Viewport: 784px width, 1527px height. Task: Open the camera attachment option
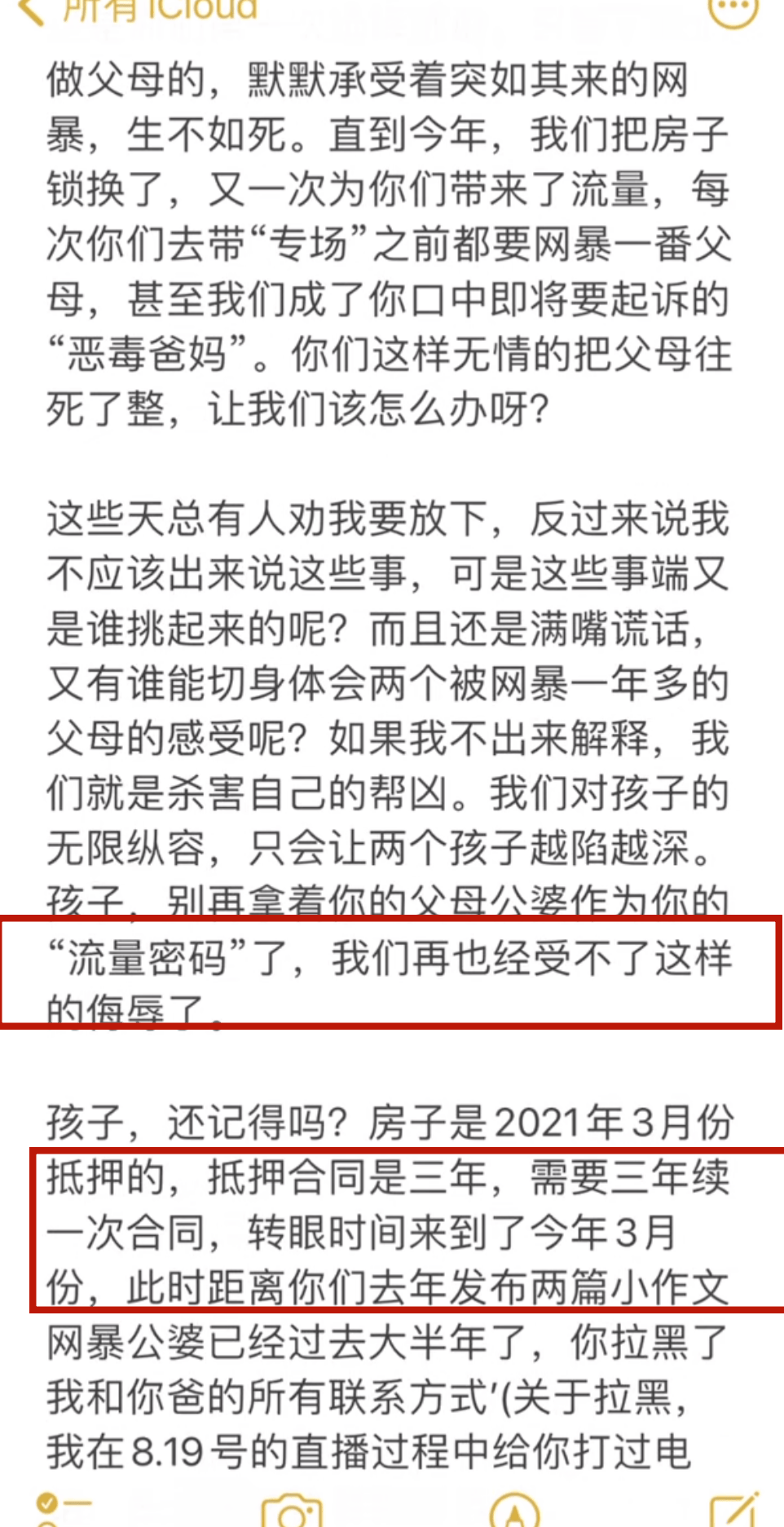[292, 1512]
